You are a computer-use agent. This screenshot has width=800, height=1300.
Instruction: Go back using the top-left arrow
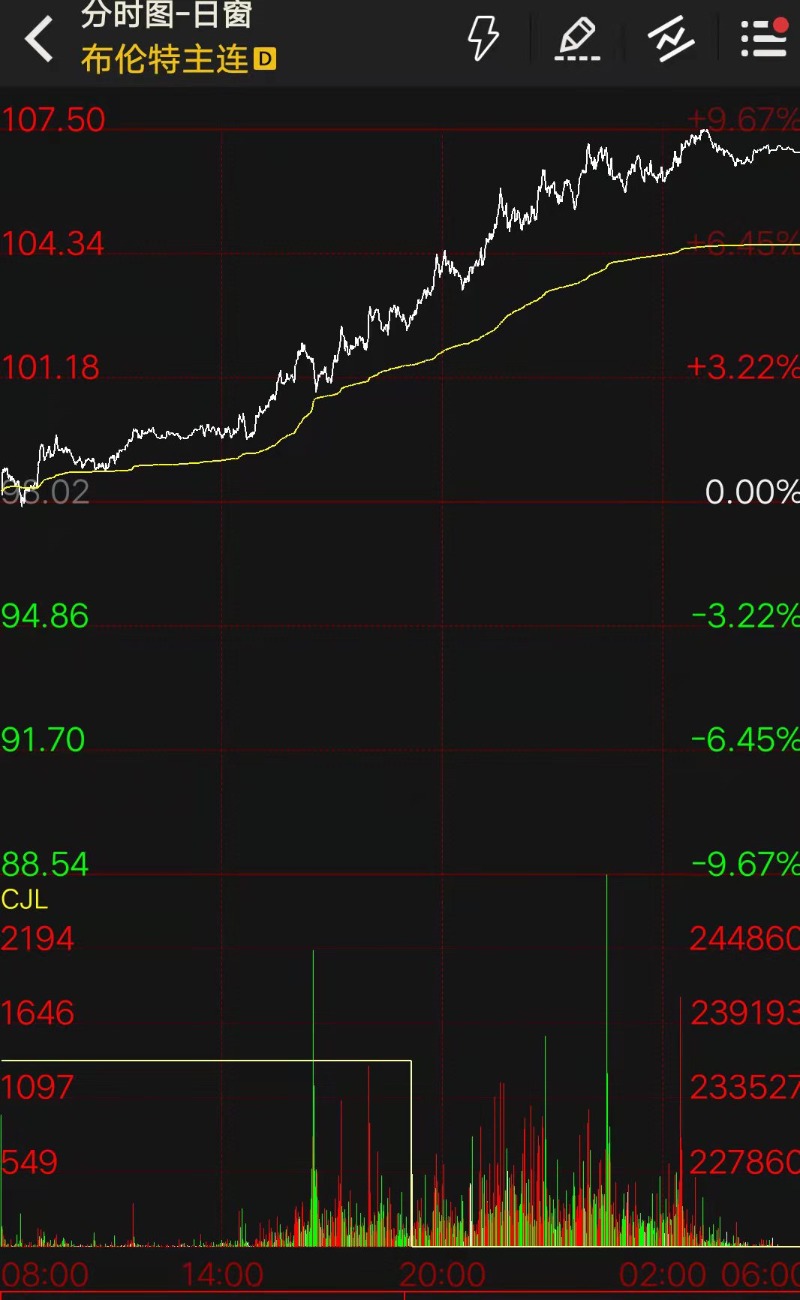tap(40, 41)
